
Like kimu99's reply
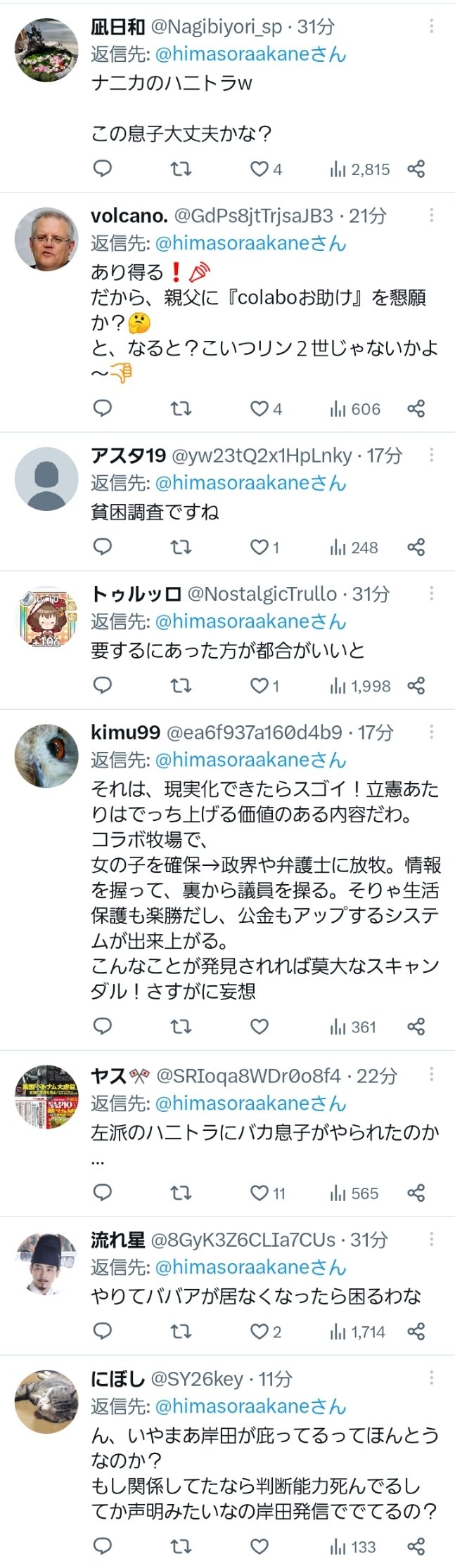[259, 1027]
